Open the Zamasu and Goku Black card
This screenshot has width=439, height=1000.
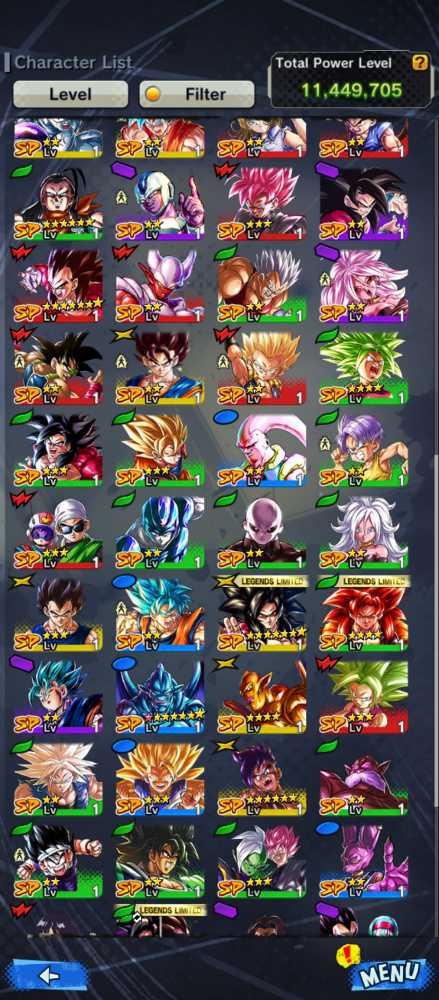(x=262, y=860)
